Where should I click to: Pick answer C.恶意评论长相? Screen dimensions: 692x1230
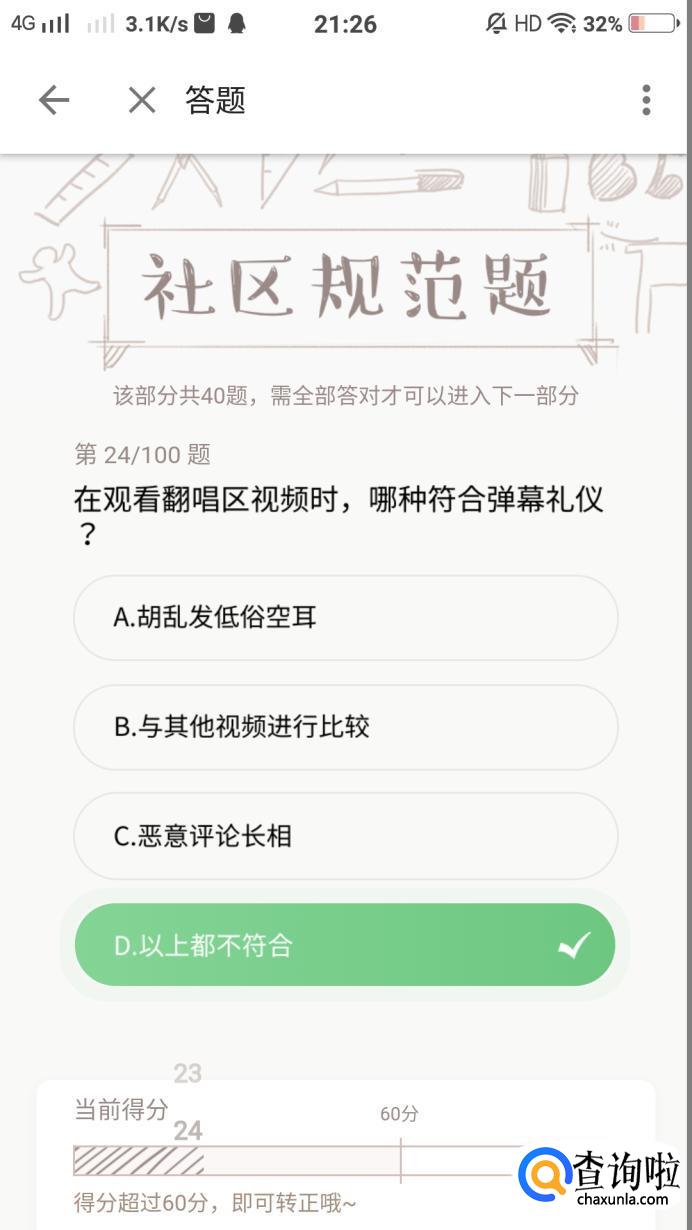coord(345,836)
